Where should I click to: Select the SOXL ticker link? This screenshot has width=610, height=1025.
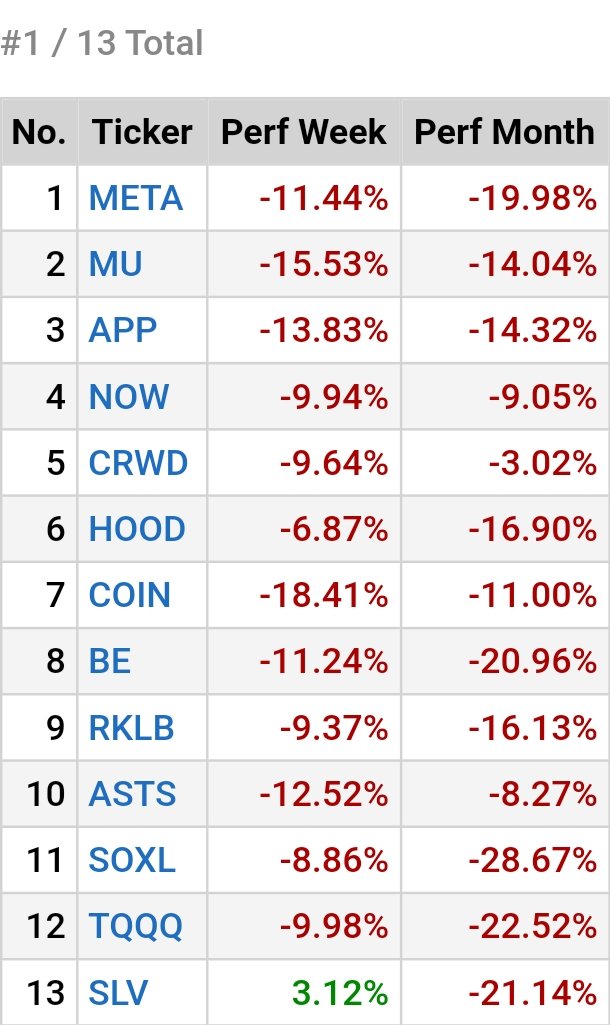[x=132, y=860]
